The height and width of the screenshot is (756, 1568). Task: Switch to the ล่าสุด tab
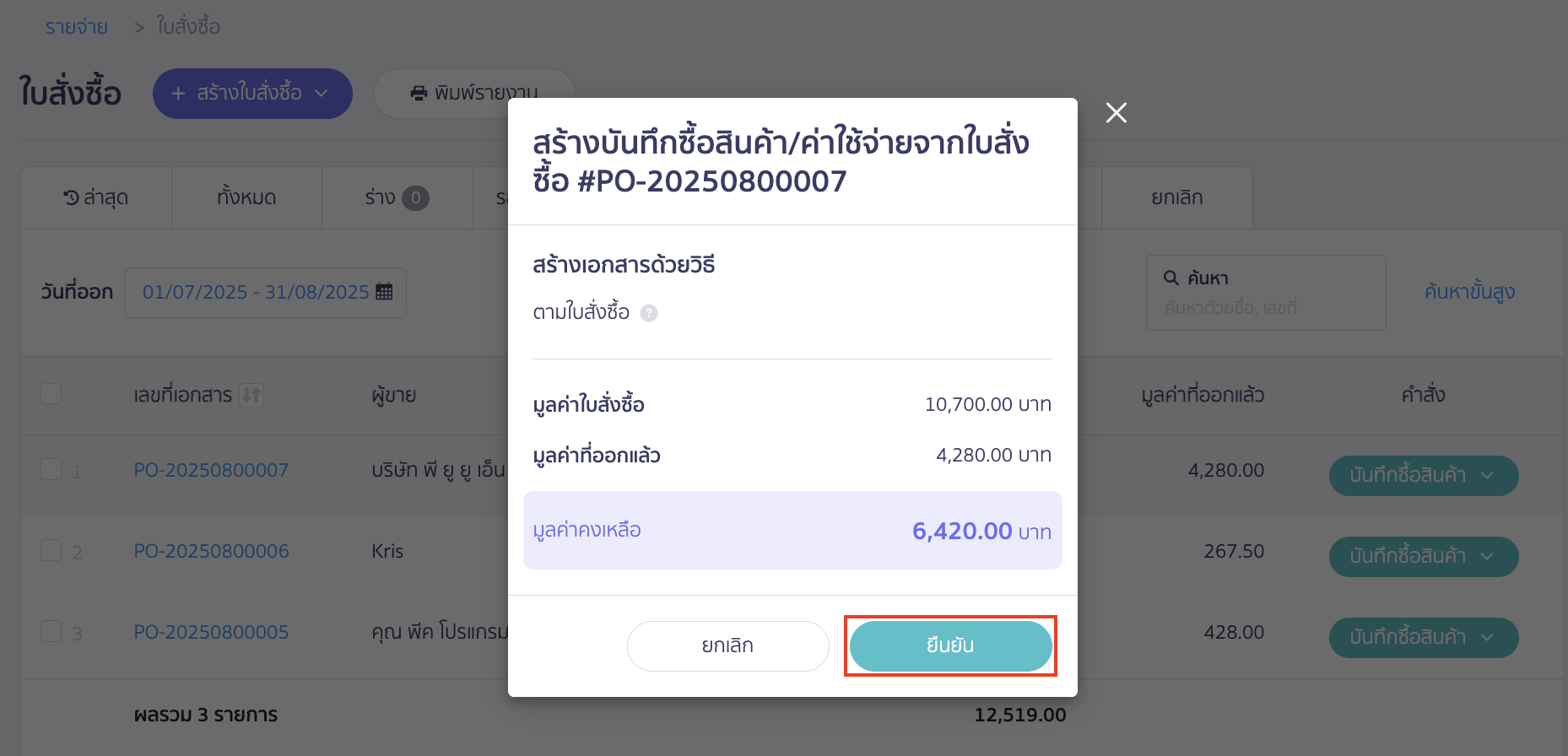[96, 197]
